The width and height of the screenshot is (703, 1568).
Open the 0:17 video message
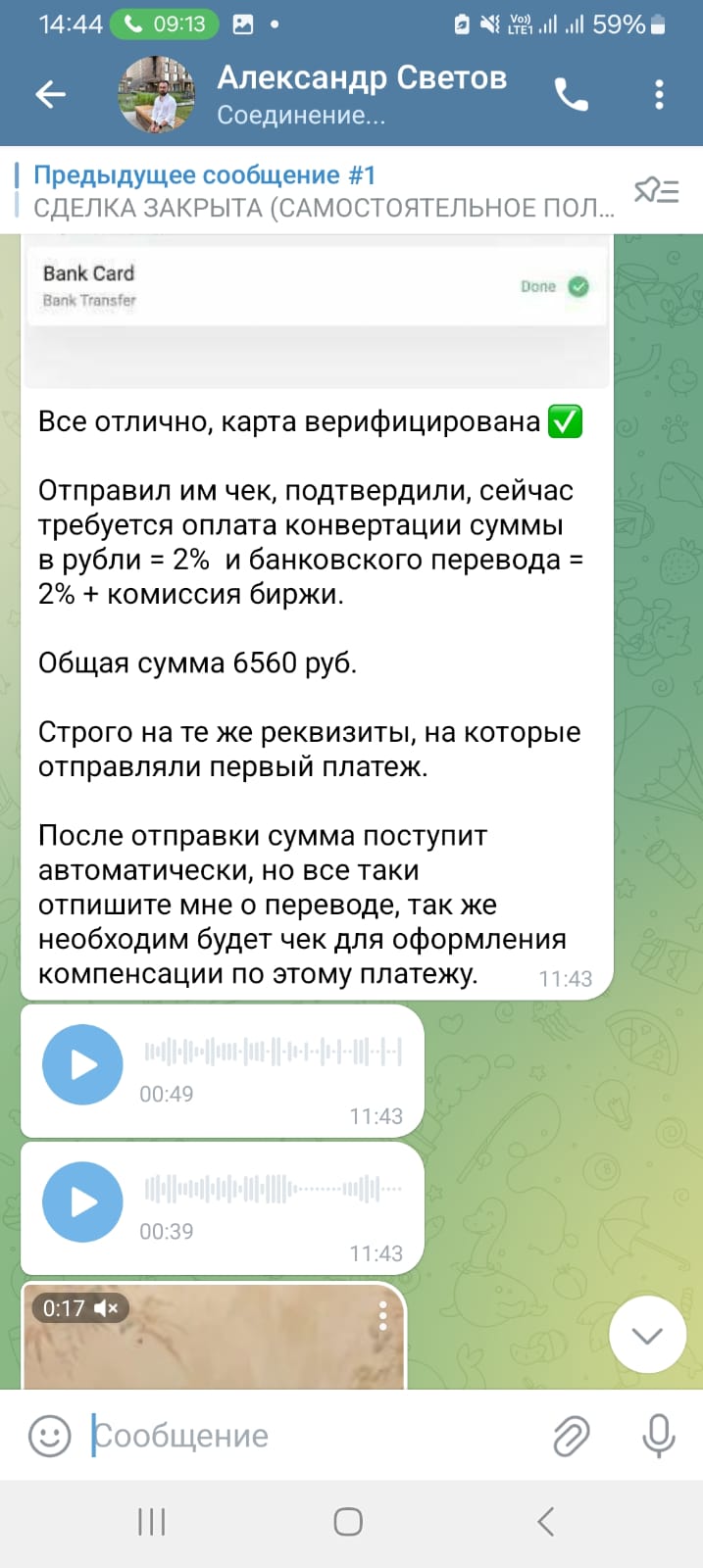(214, 1337)
